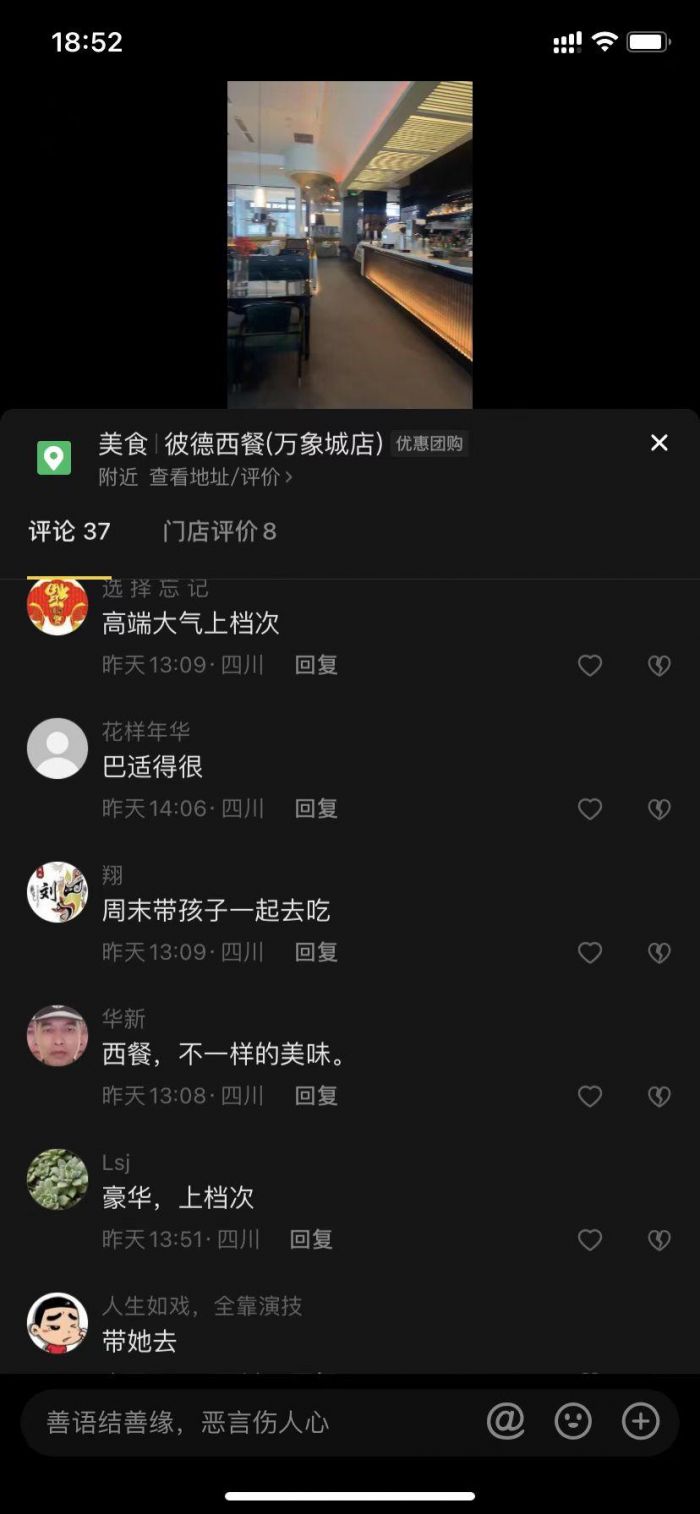The image size is (700, 1514).
Task: Tap the plus icon to add attachment
Action: [641, 1421]
